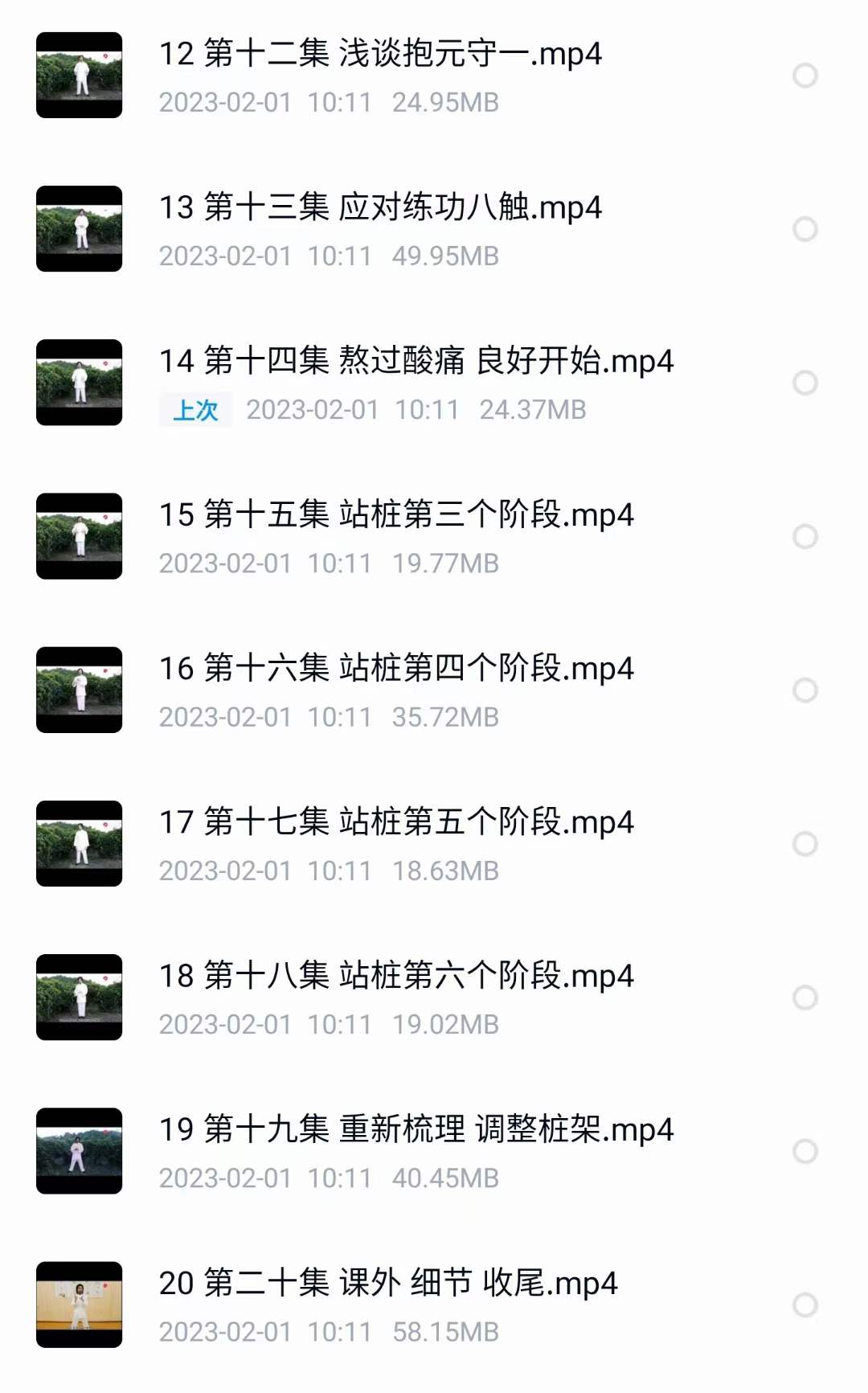The height and width of the screenshot is (1393, 868).
Task: Open the thumbnail of 第十二集 浅谈抱元守一
Action: 80,76
